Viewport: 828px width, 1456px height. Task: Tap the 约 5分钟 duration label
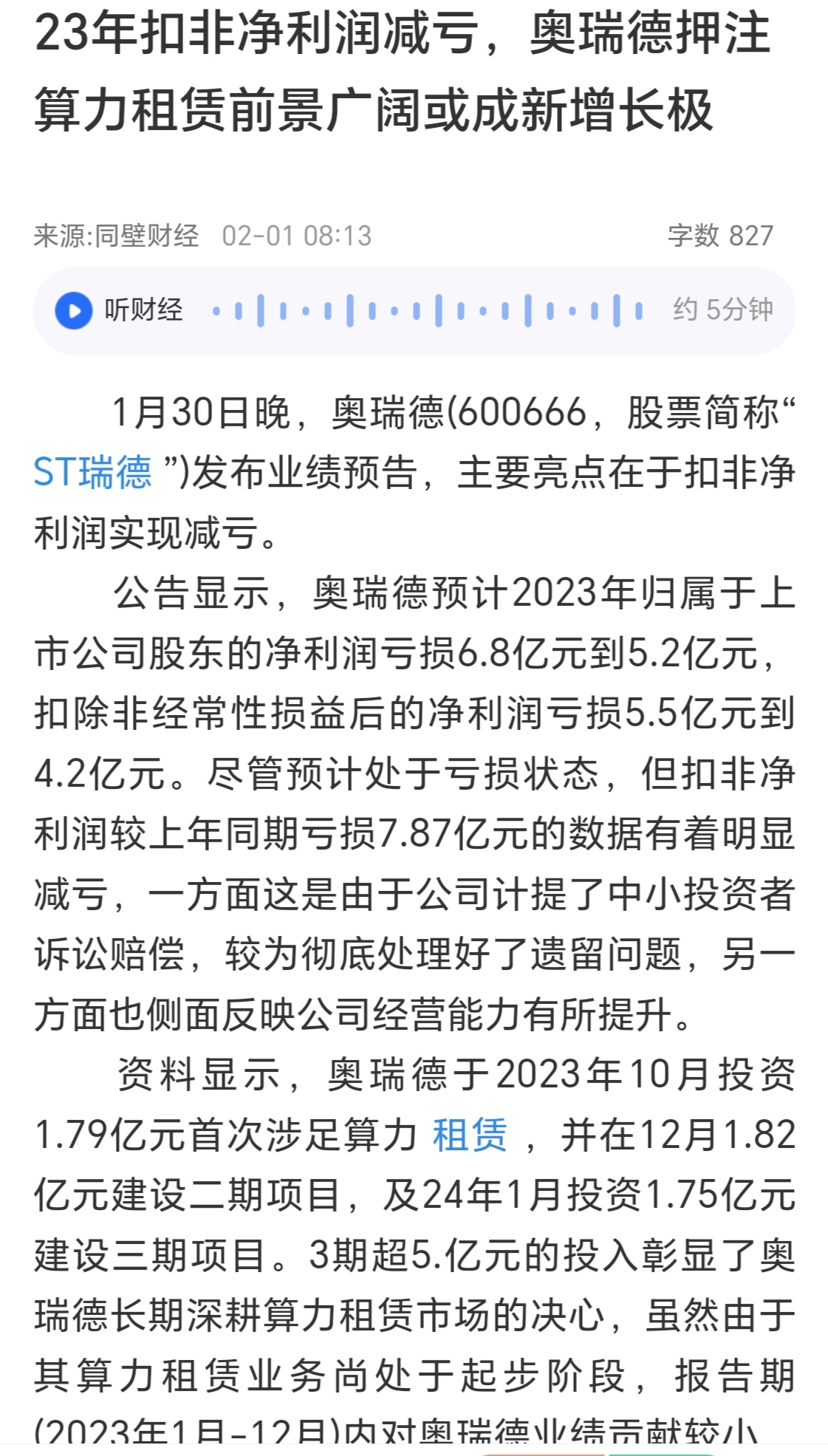coord(721,309)
